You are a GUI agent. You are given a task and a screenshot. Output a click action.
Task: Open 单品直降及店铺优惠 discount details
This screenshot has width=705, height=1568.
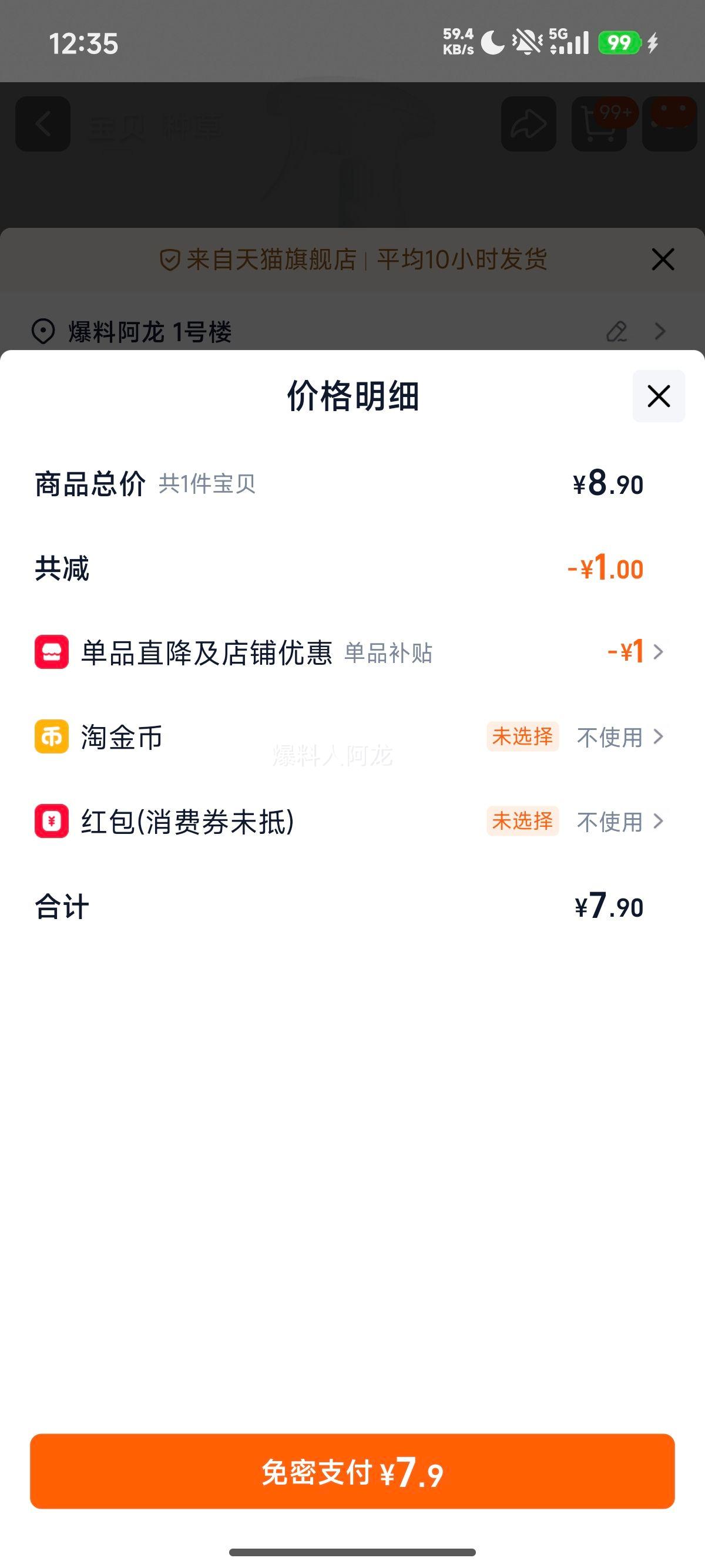pyautogui.click(x=634, y=652)
